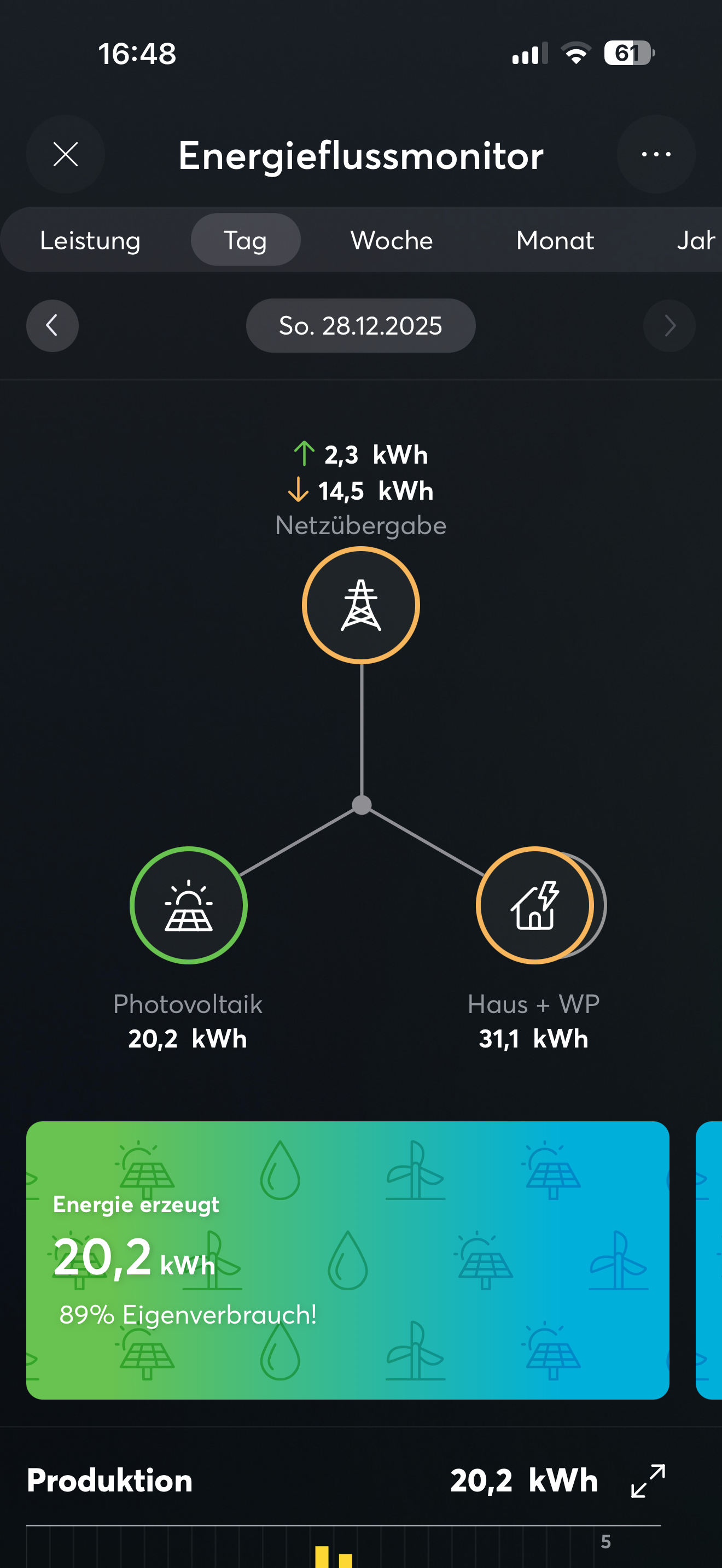
Task: Switch to the Woche tab
Action: pos(392,241)
